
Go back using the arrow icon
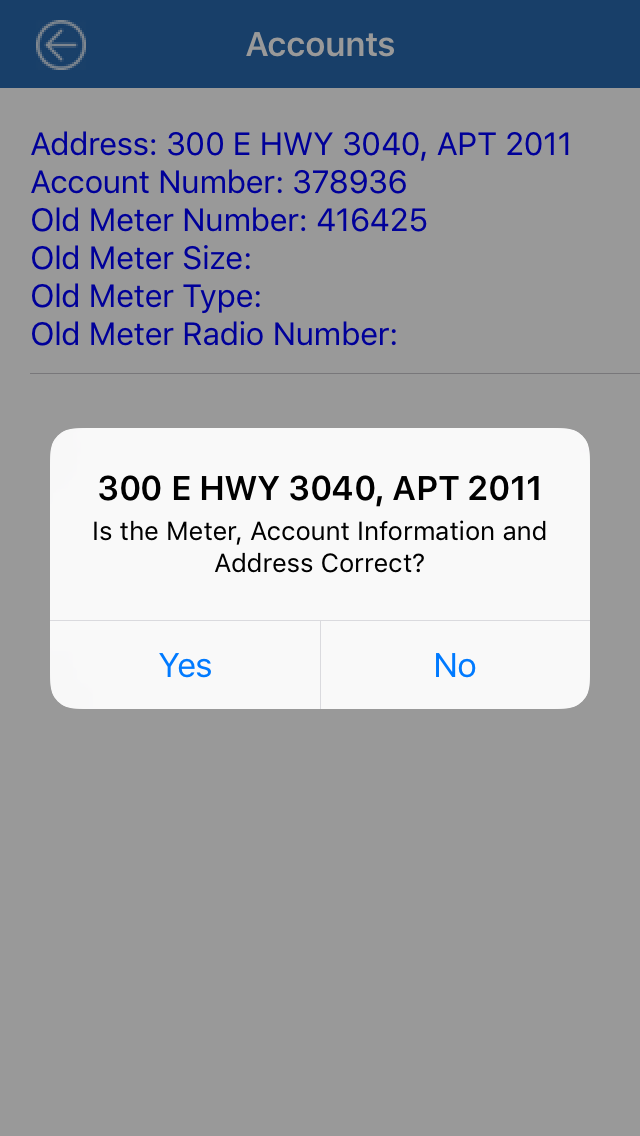61,45
